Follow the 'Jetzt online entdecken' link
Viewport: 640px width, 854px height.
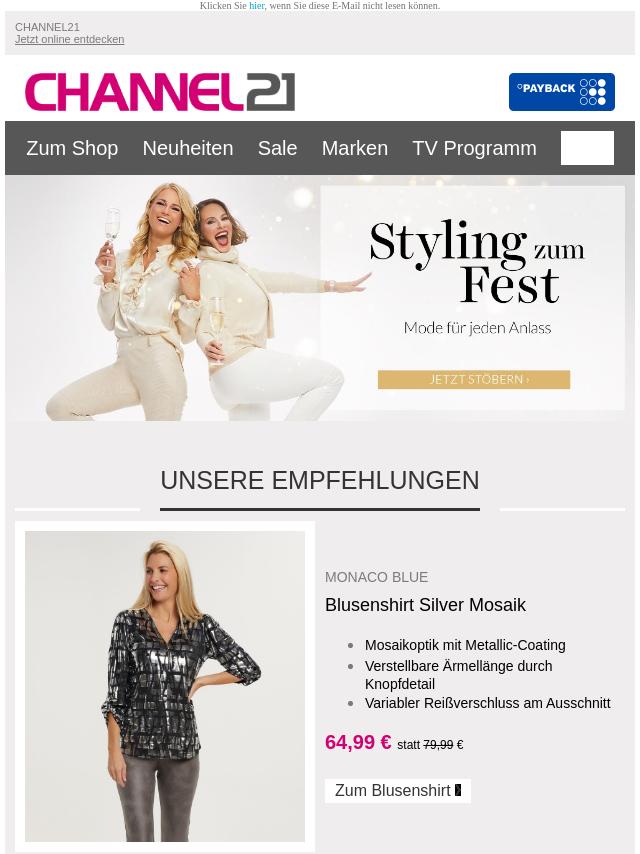point(69,40)
